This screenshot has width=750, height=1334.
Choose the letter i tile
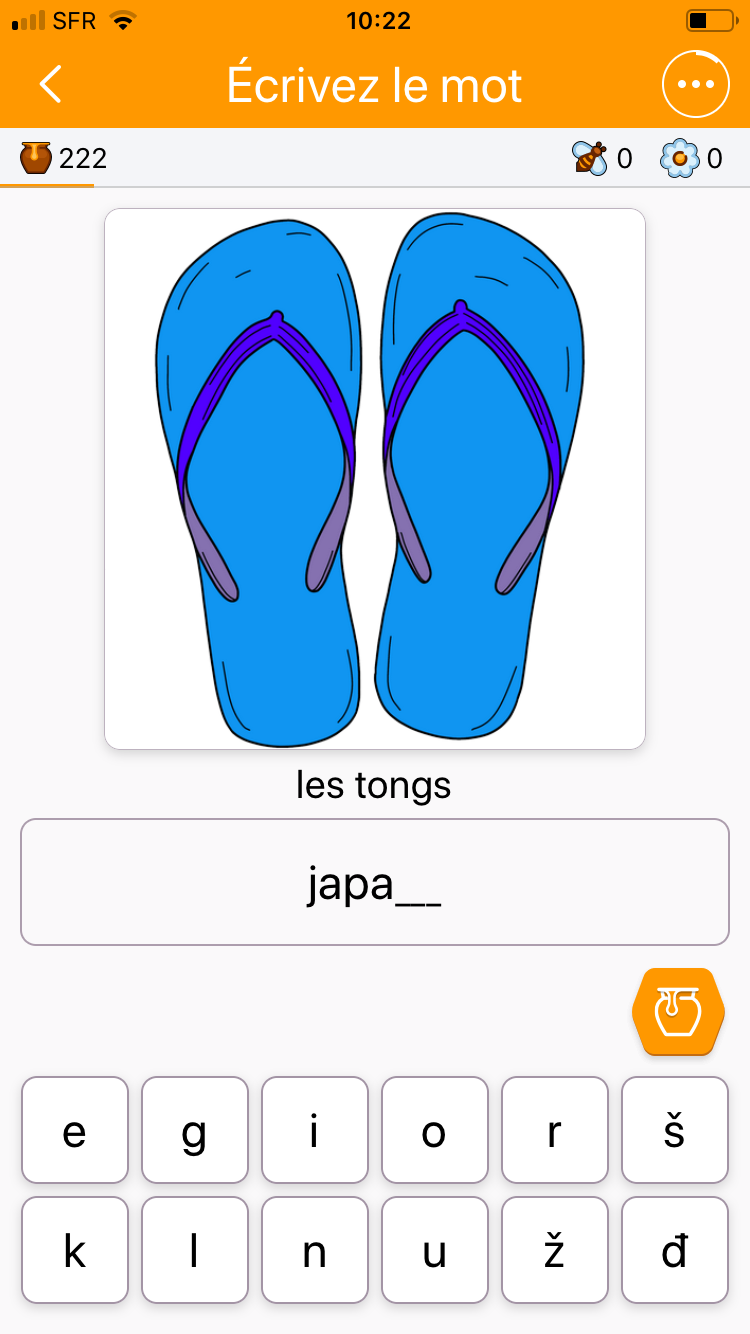click(315, 1130)
